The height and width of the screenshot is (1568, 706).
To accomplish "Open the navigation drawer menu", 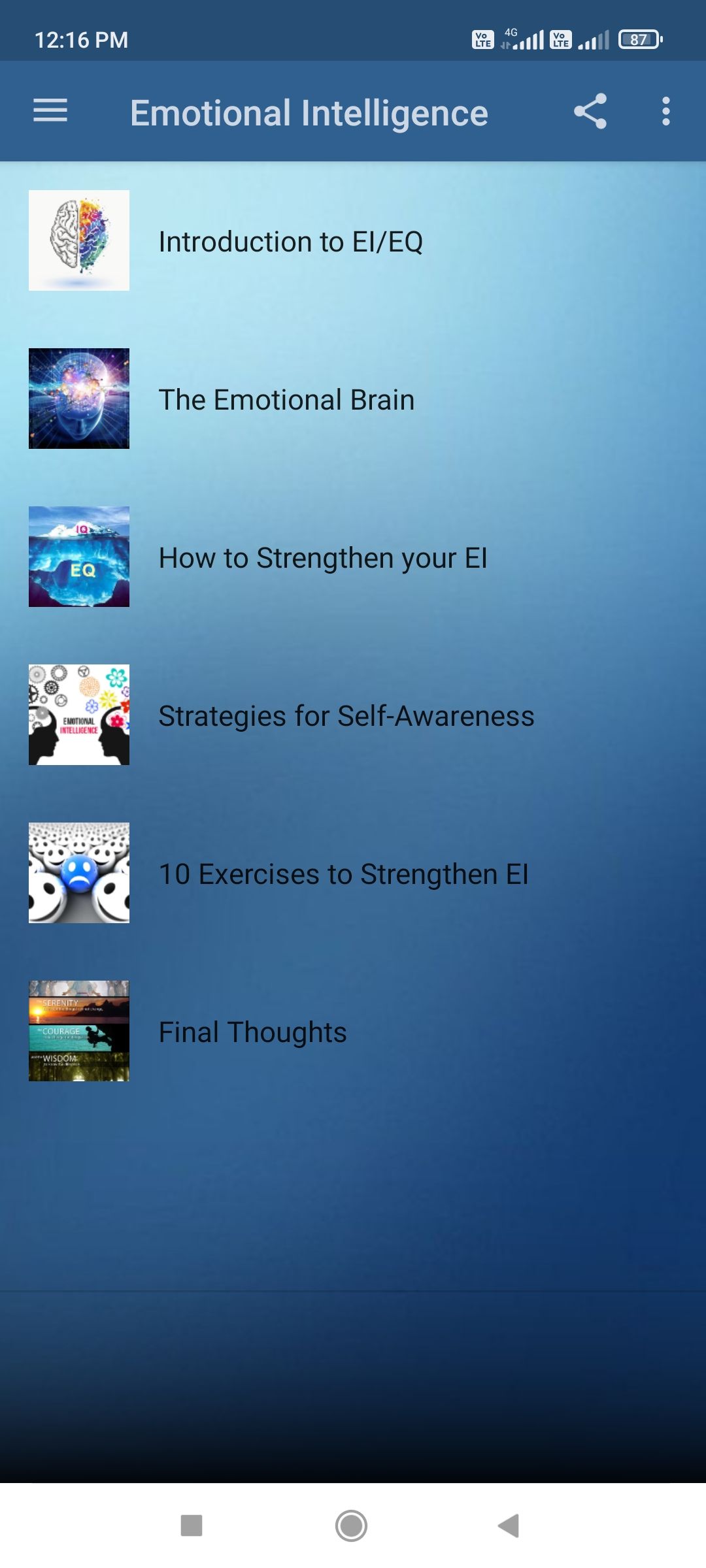I will click(51, 111).
